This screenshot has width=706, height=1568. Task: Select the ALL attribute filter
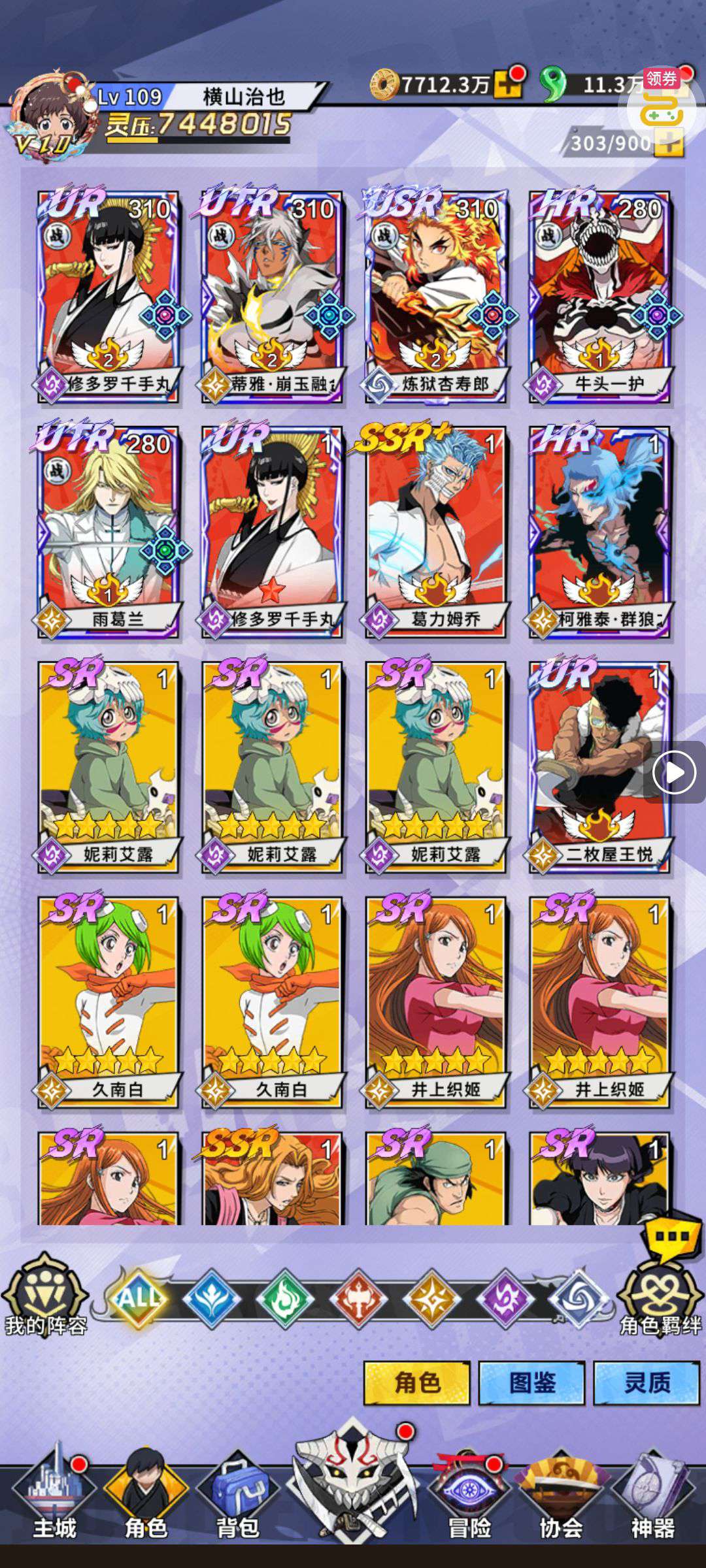[138, 1298]
